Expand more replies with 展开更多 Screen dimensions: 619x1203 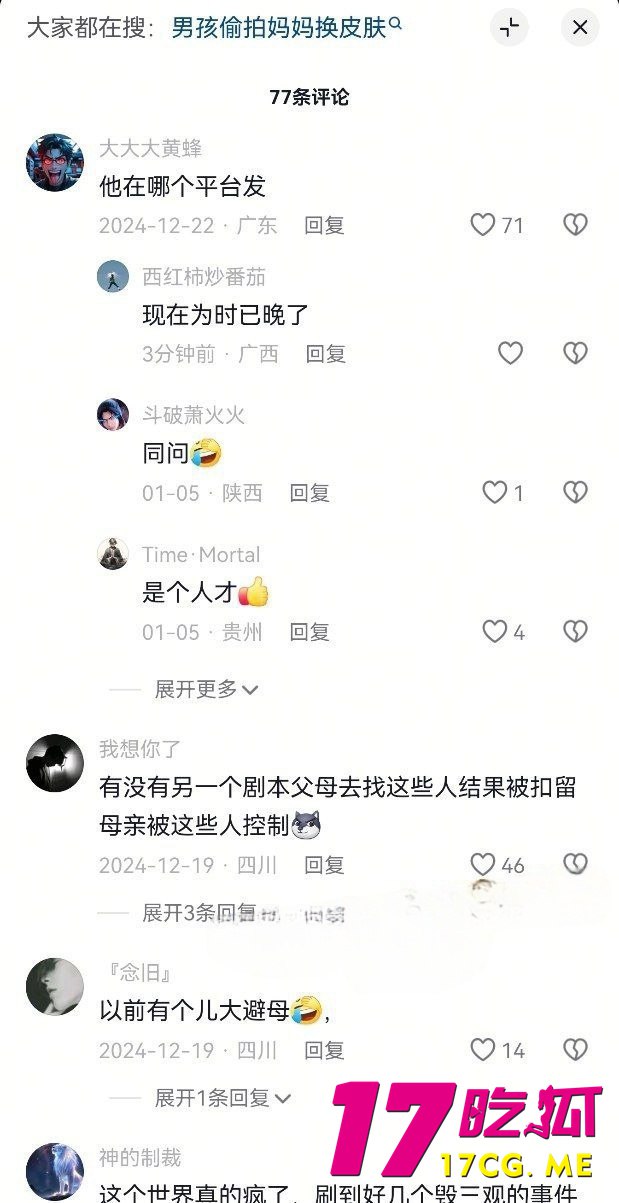206,689
